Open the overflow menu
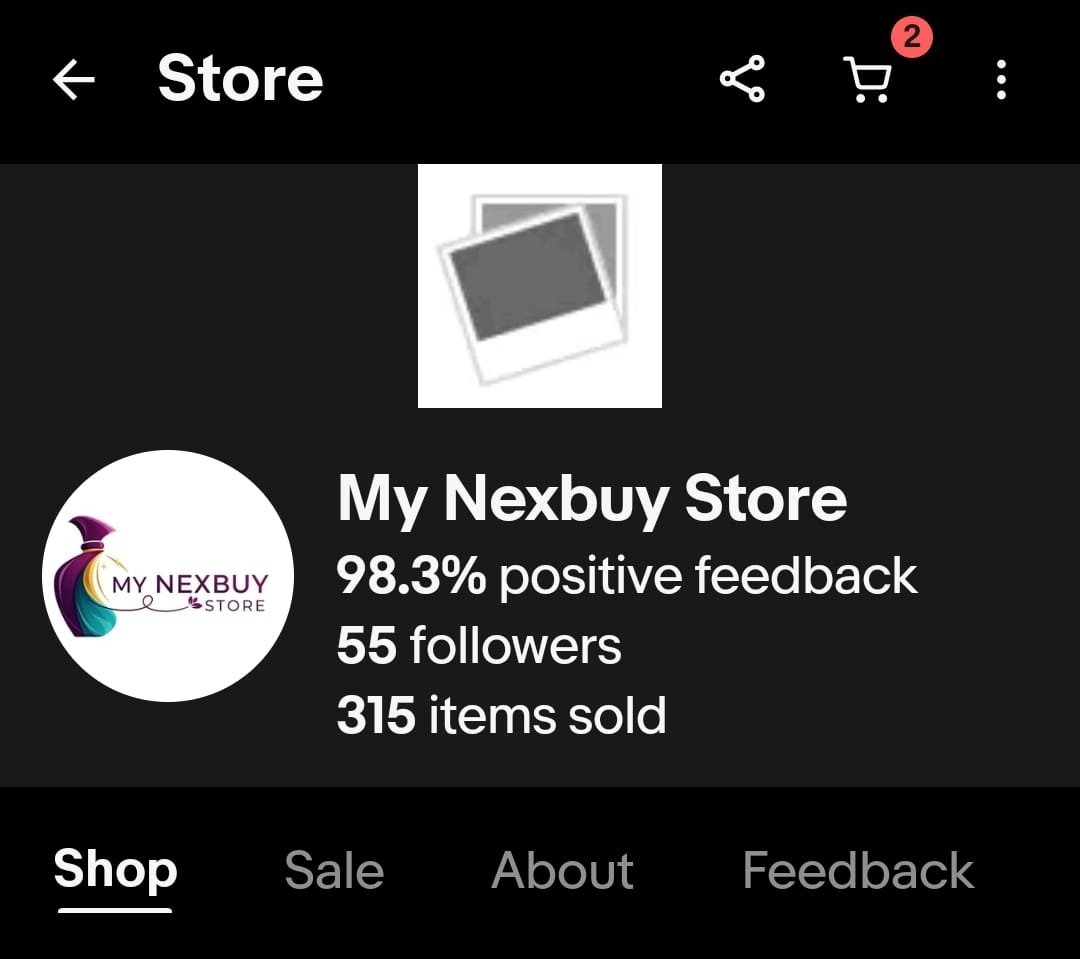Viewport: 1080px width, 959px height. coord(1001,80)
